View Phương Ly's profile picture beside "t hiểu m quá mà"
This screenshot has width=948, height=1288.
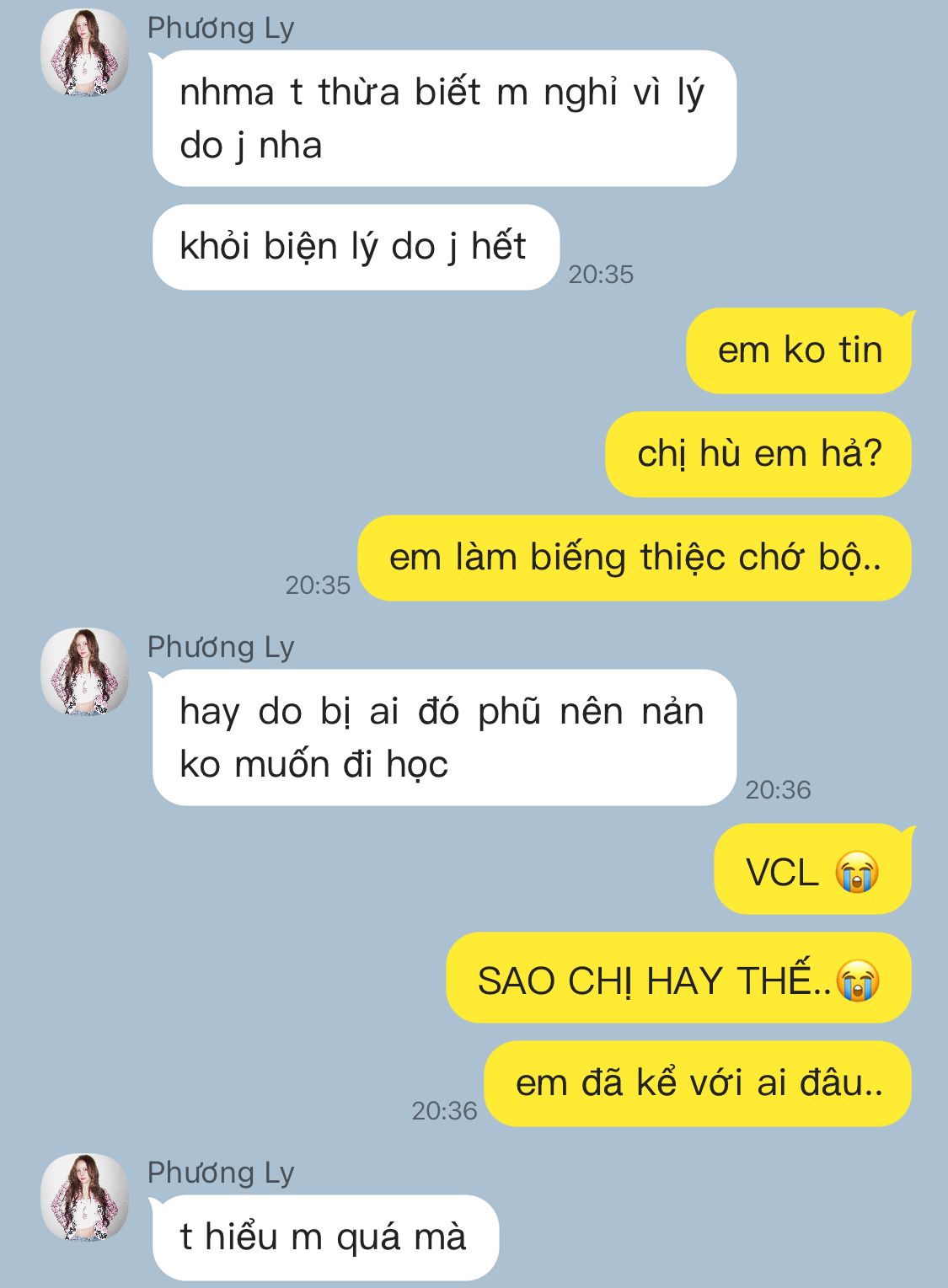pos(84,1197)
